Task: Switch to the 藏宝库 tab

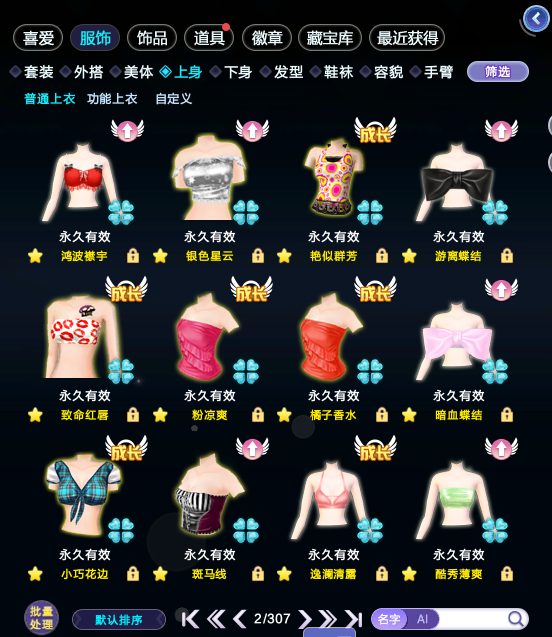Action: (329, 38)
